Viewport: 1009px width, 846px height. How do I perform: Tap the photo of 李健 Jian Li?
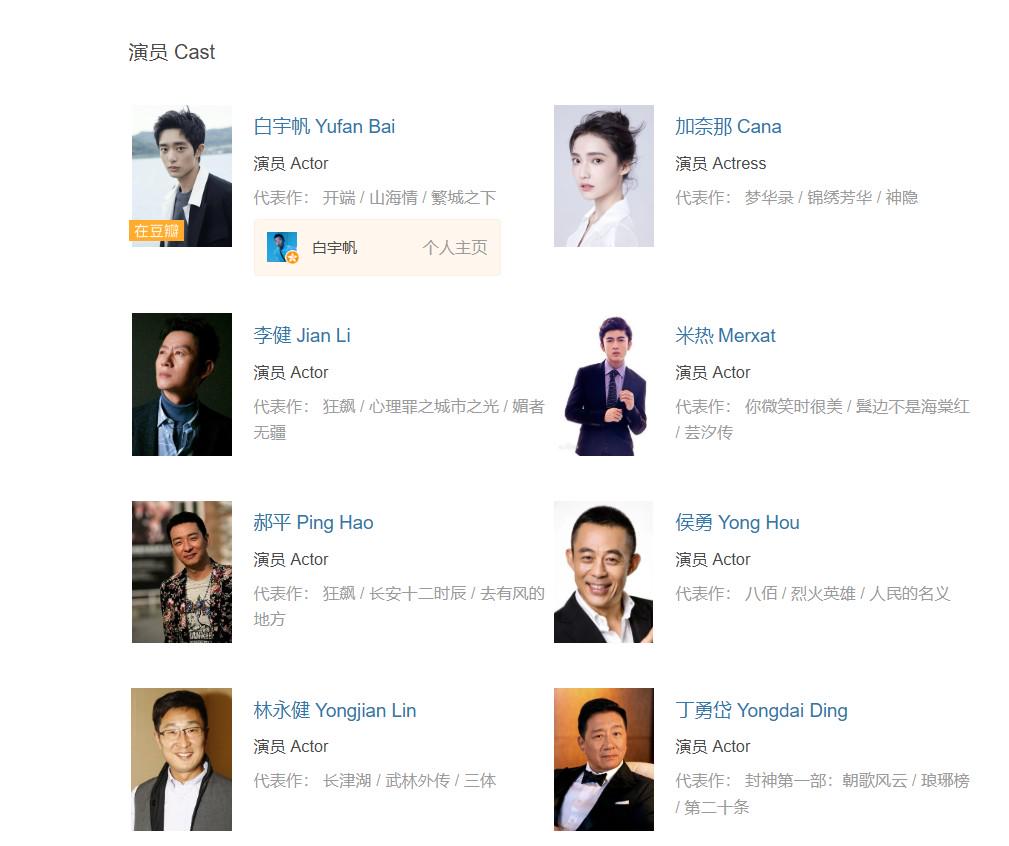182,385
